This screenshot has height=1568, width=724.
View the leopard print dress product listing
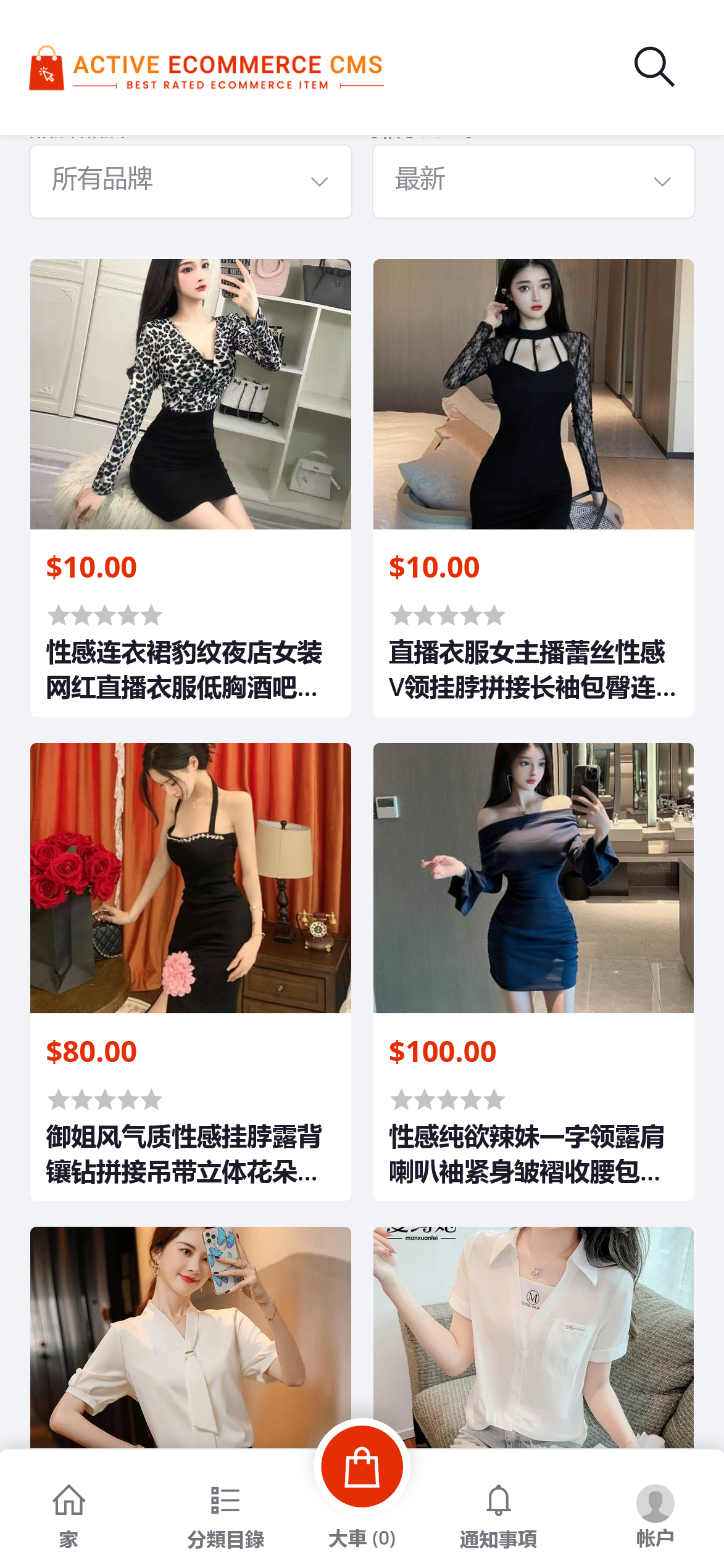click(x=190, y=395)
